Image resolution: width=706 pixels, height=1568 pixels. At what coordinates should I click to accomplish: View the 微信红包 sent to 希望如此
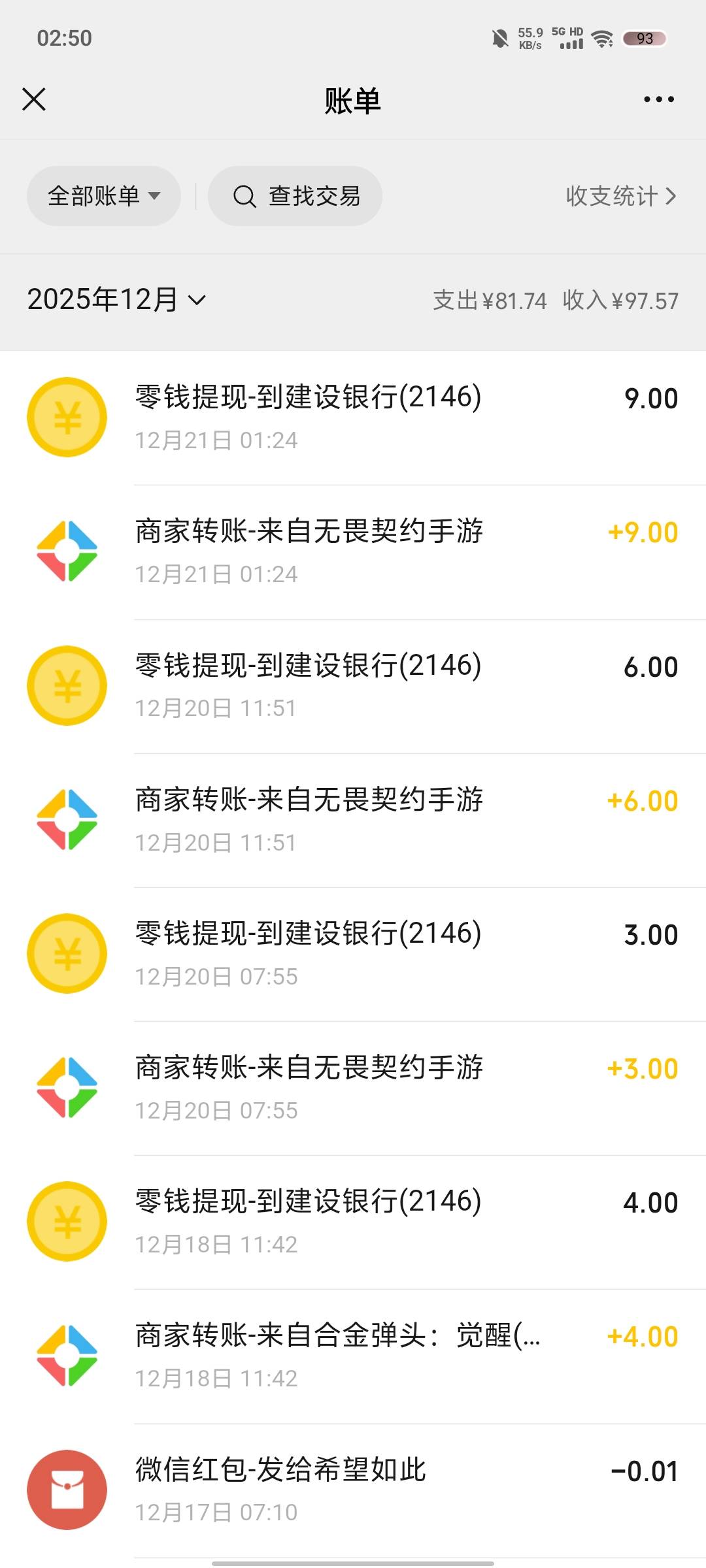point(353,1490)
